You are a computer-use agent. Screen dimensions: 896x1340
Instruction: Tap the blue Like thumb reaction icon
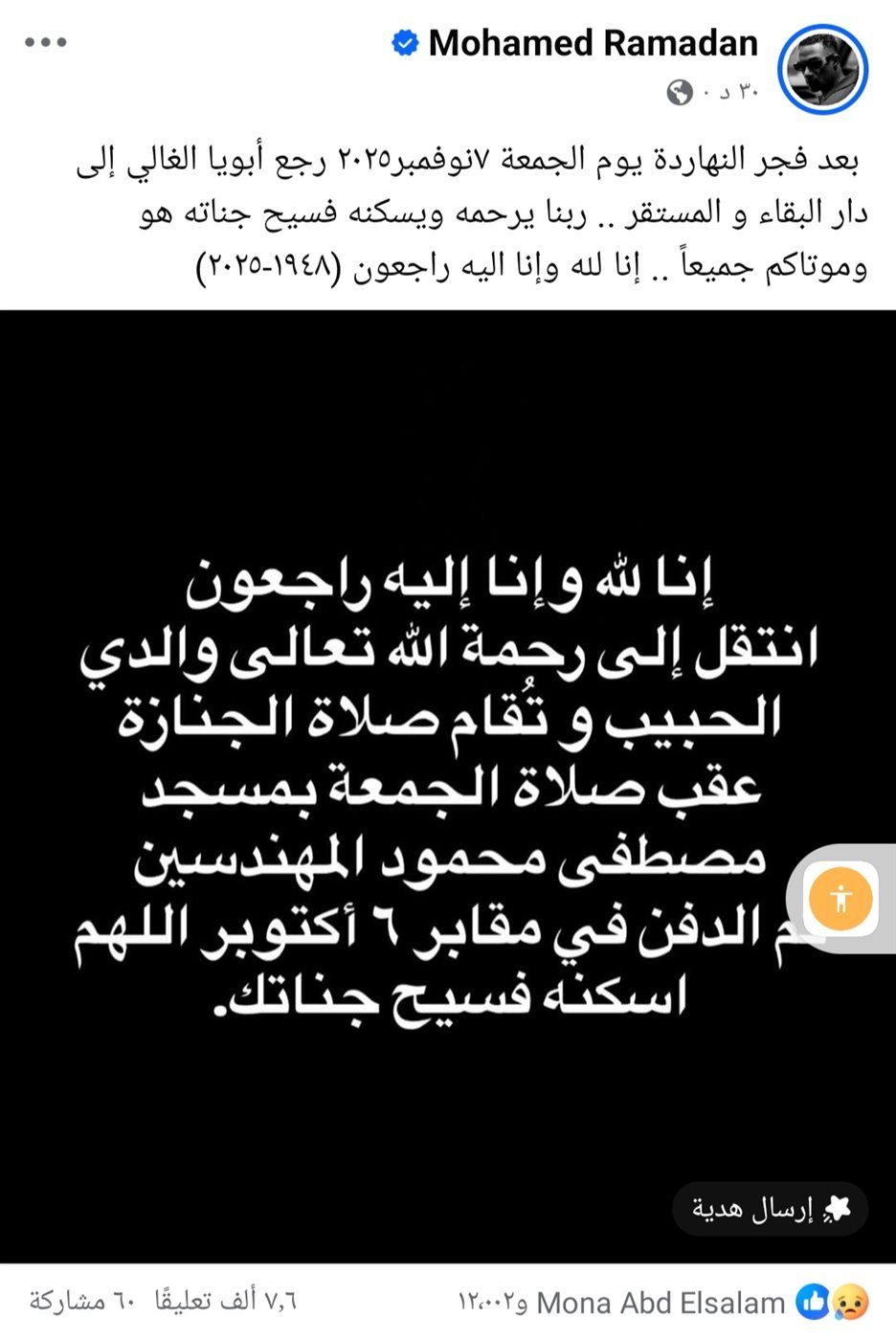815,1303
